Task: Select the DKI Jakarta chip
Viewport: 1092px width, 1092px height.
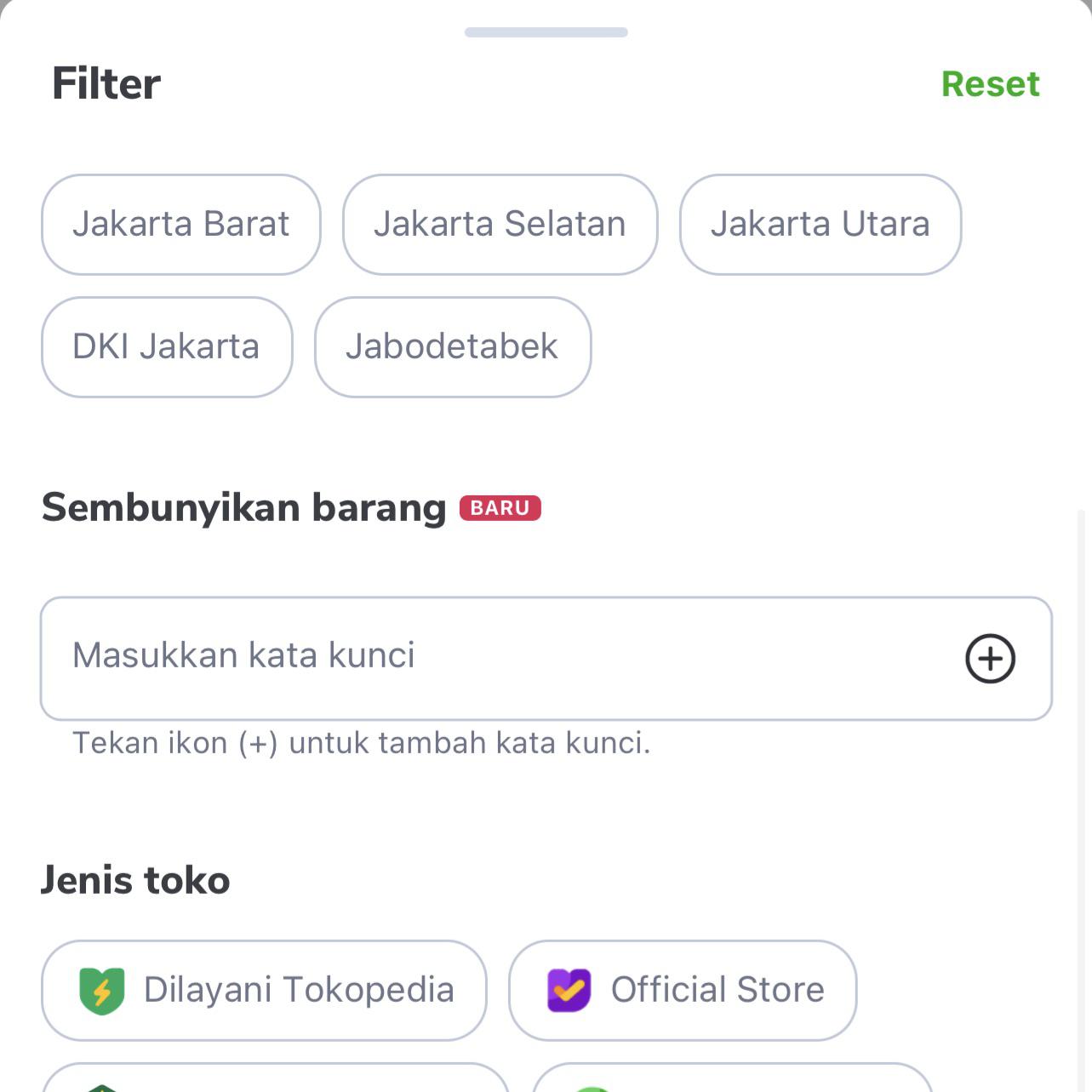Action: coord(166,346)
